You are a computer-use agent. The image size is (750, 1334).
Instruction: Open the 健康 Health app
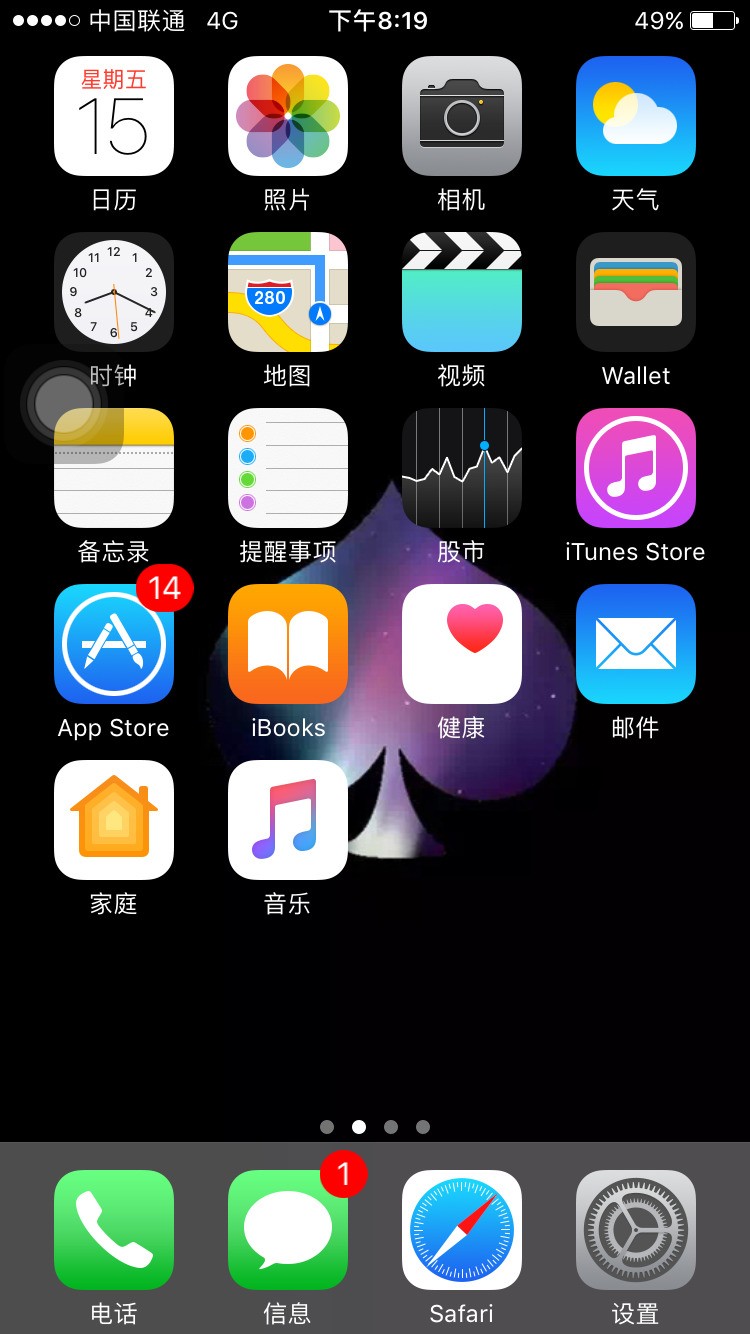pyautogui.click(x=461, y=644)
